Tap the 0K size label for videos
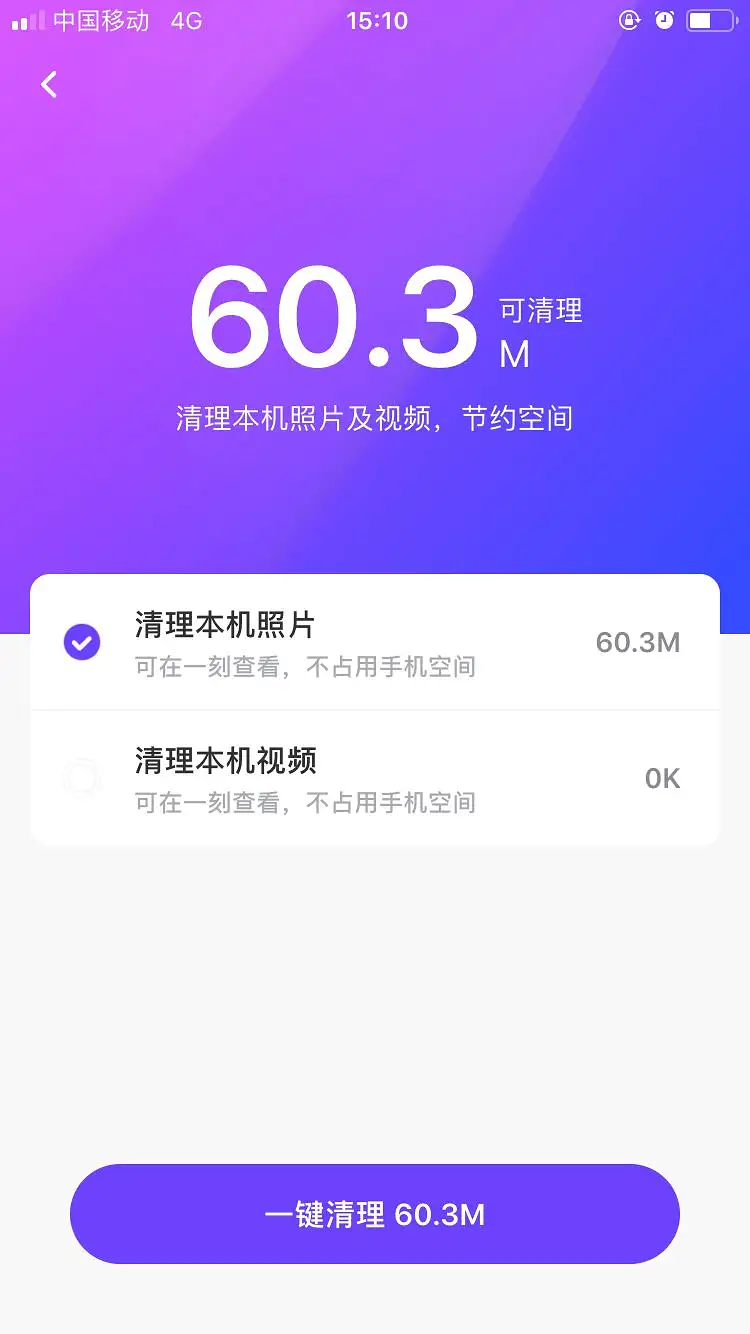The height and width of the screenshot is (1334, 750). [x=661, y=779]
